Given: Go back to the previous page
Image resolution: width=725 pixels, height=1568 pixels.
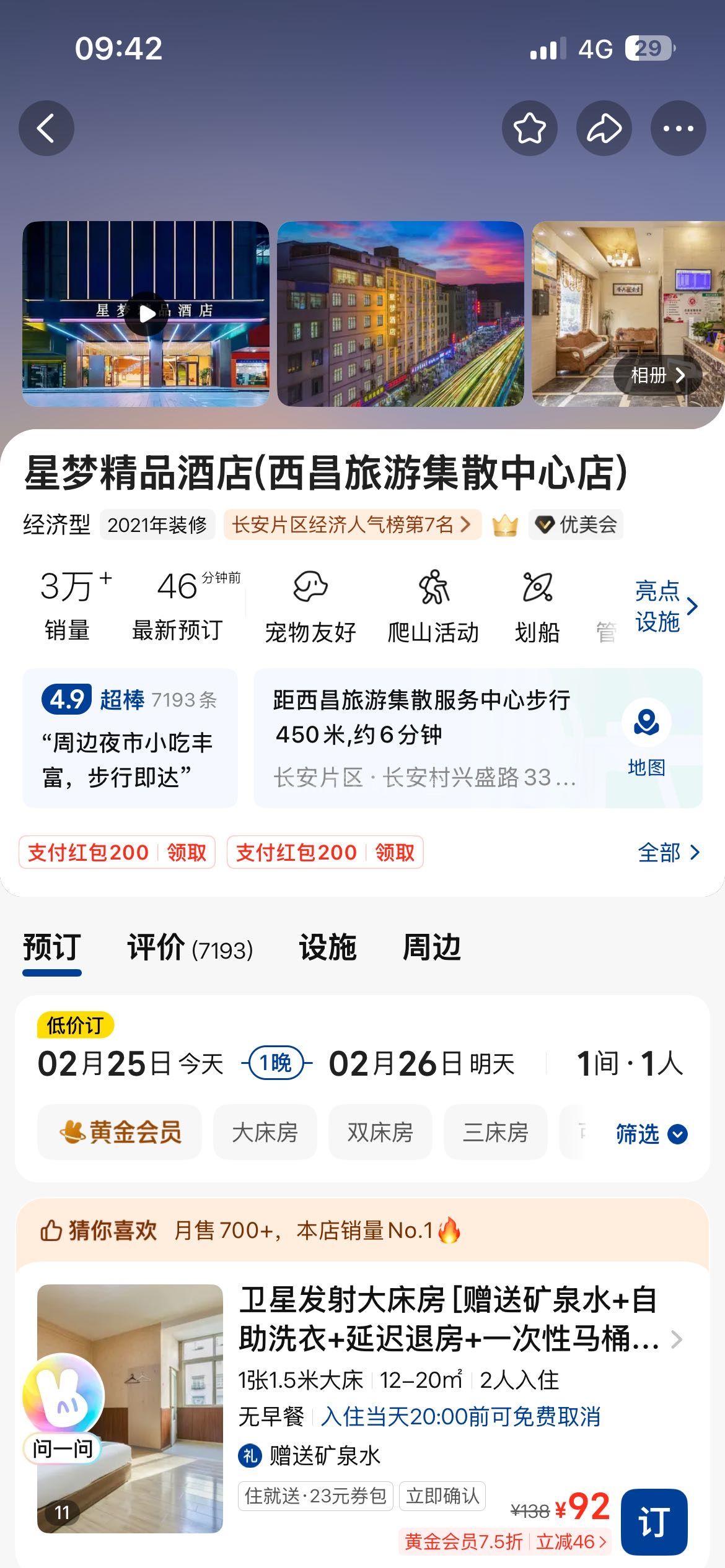Looking at the screenshot, I should tap(46, 128).
